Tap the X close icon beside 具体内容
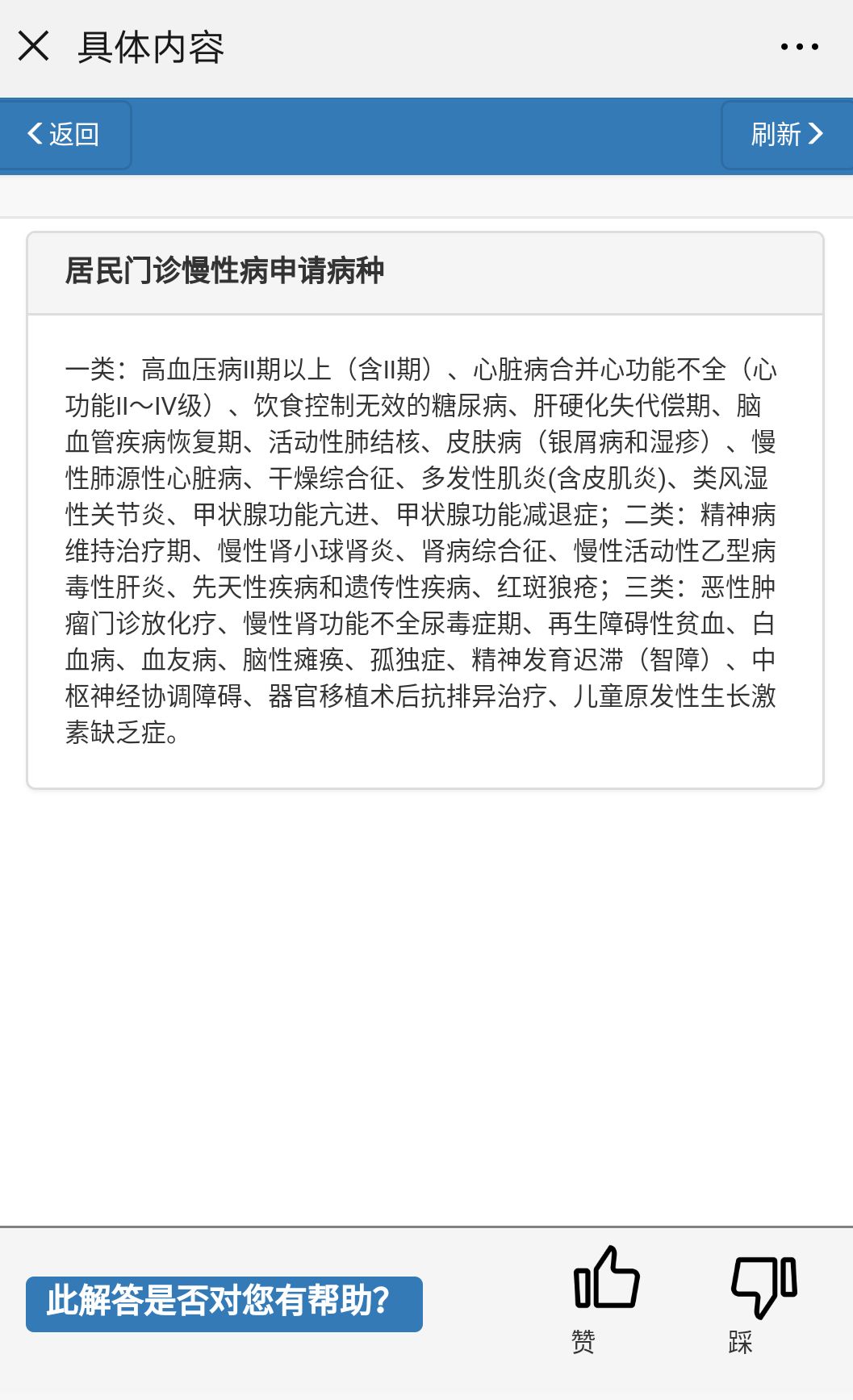The image size is (853, 1400). tap(34, 47)
